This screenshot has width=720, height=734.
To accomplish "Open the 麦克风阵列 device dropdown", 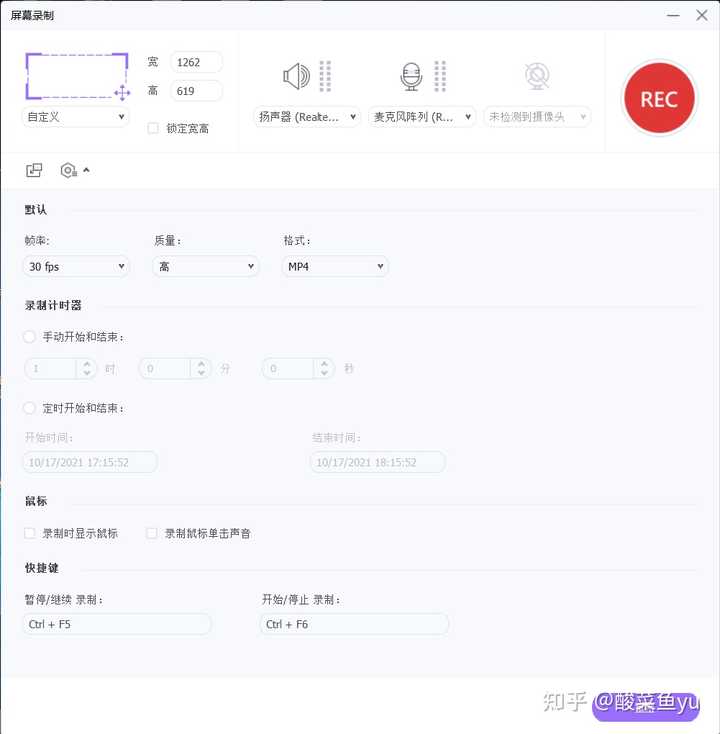I will click(x=422, y=117).
